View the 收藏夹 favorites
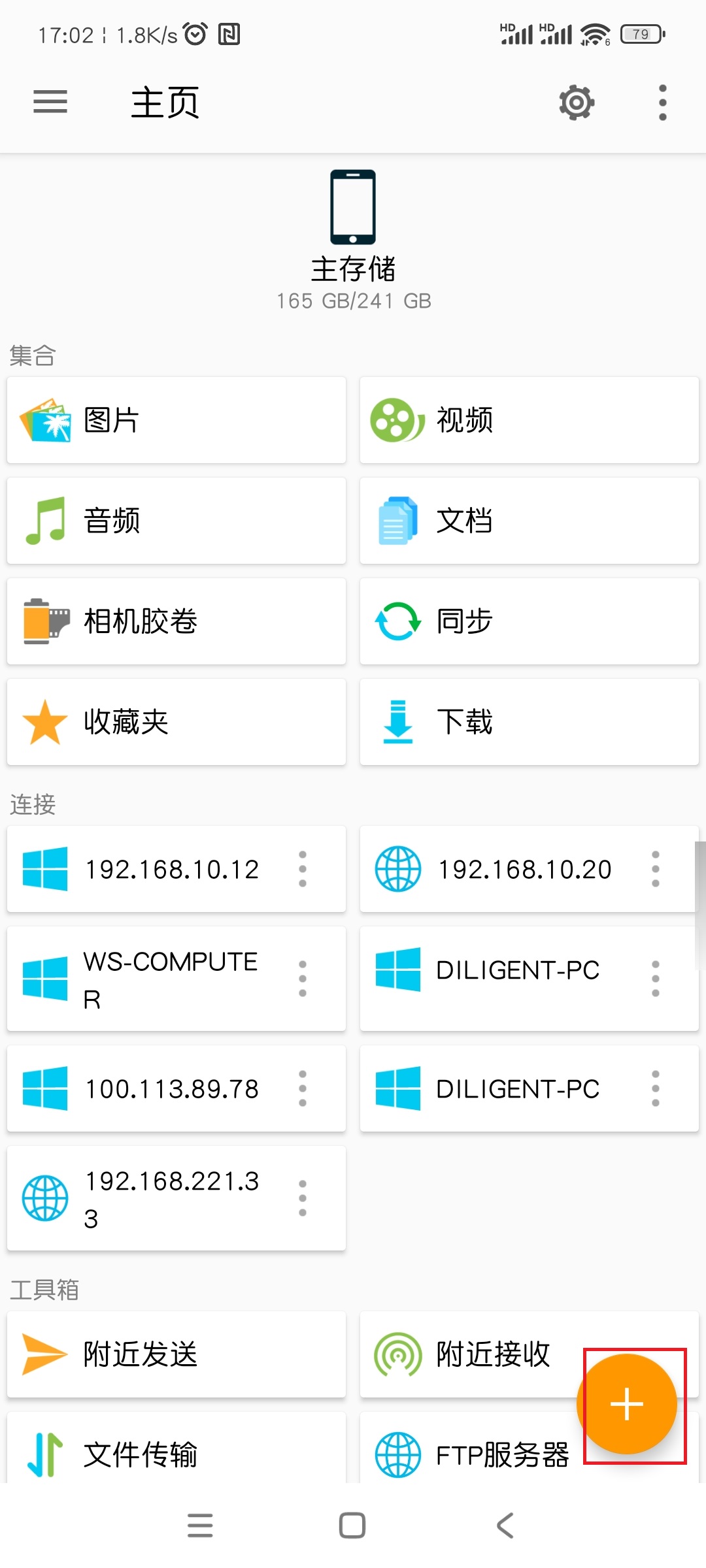Screen dimensions: 706x1568 (x=176, y=722)
